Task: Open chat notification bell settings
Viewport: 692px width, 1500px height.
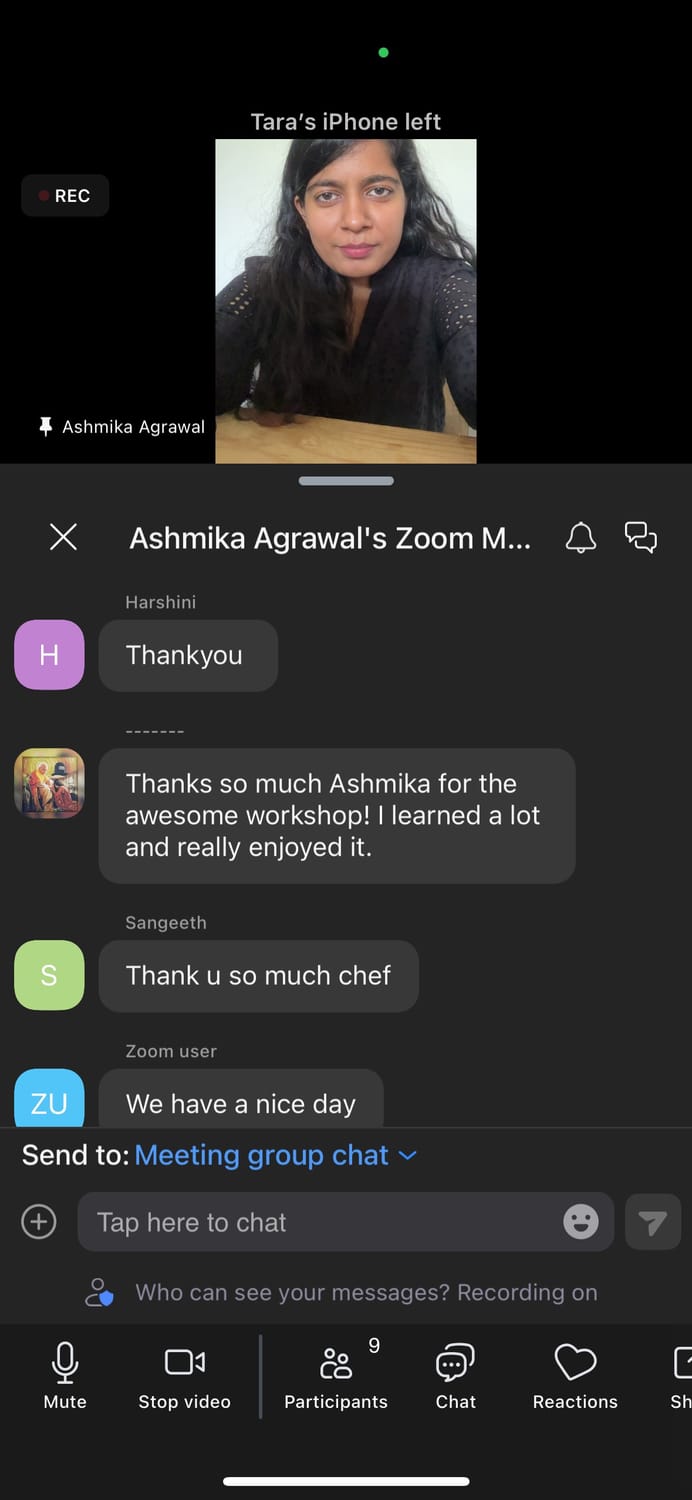Action: pos(580,538)
